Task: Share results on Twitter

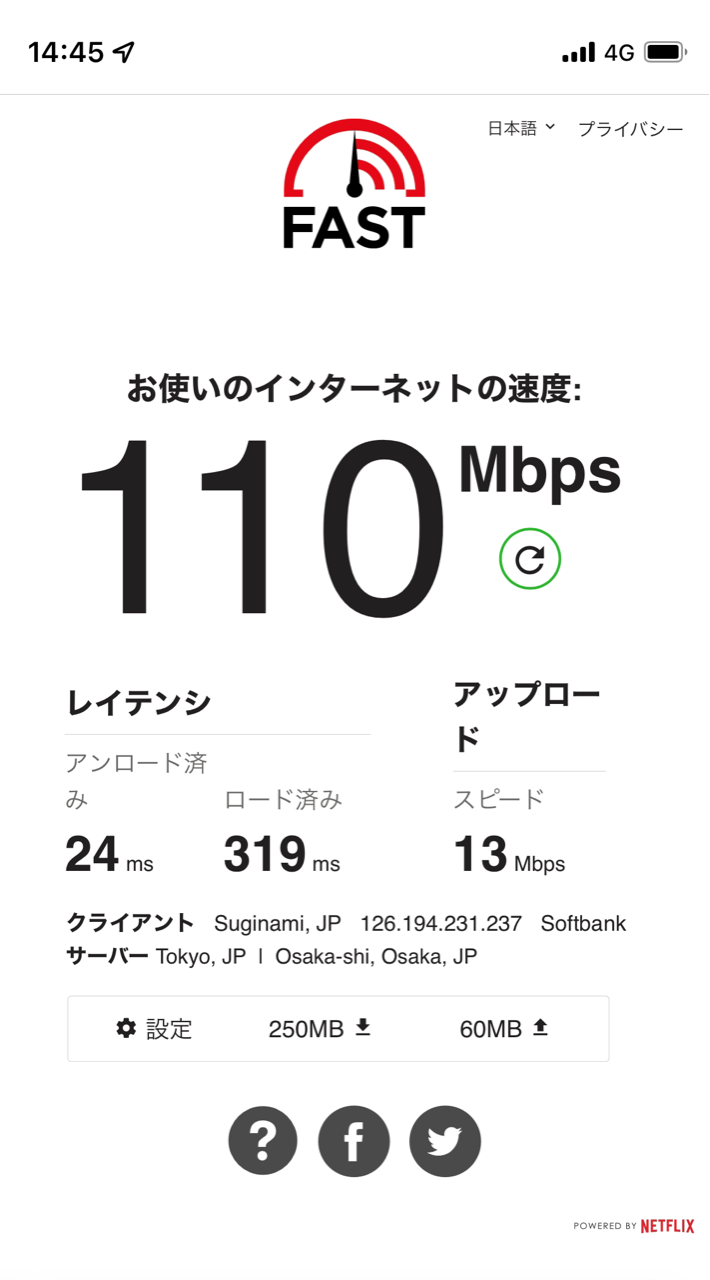Action: coord(445,1140)
